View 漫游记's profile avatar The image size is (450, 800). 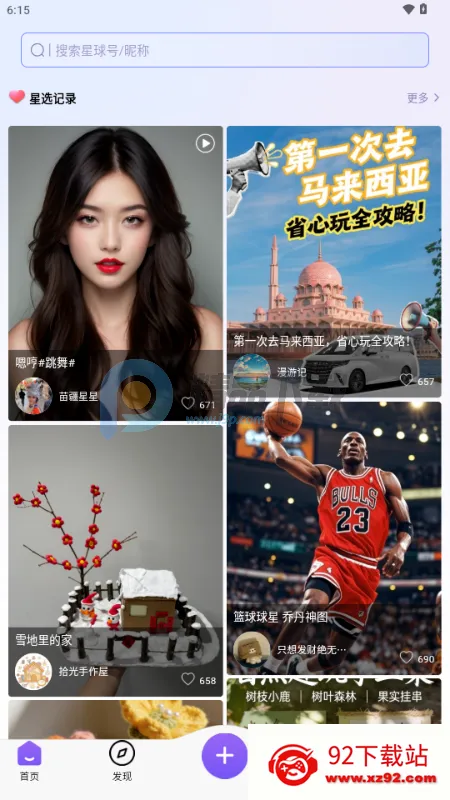coord(252,372)
